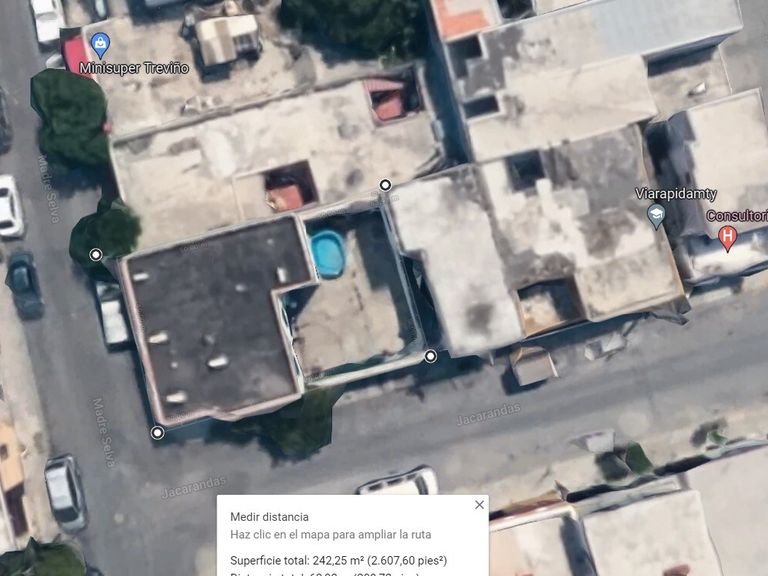Close the Medir distancia panel

point(479,505)
